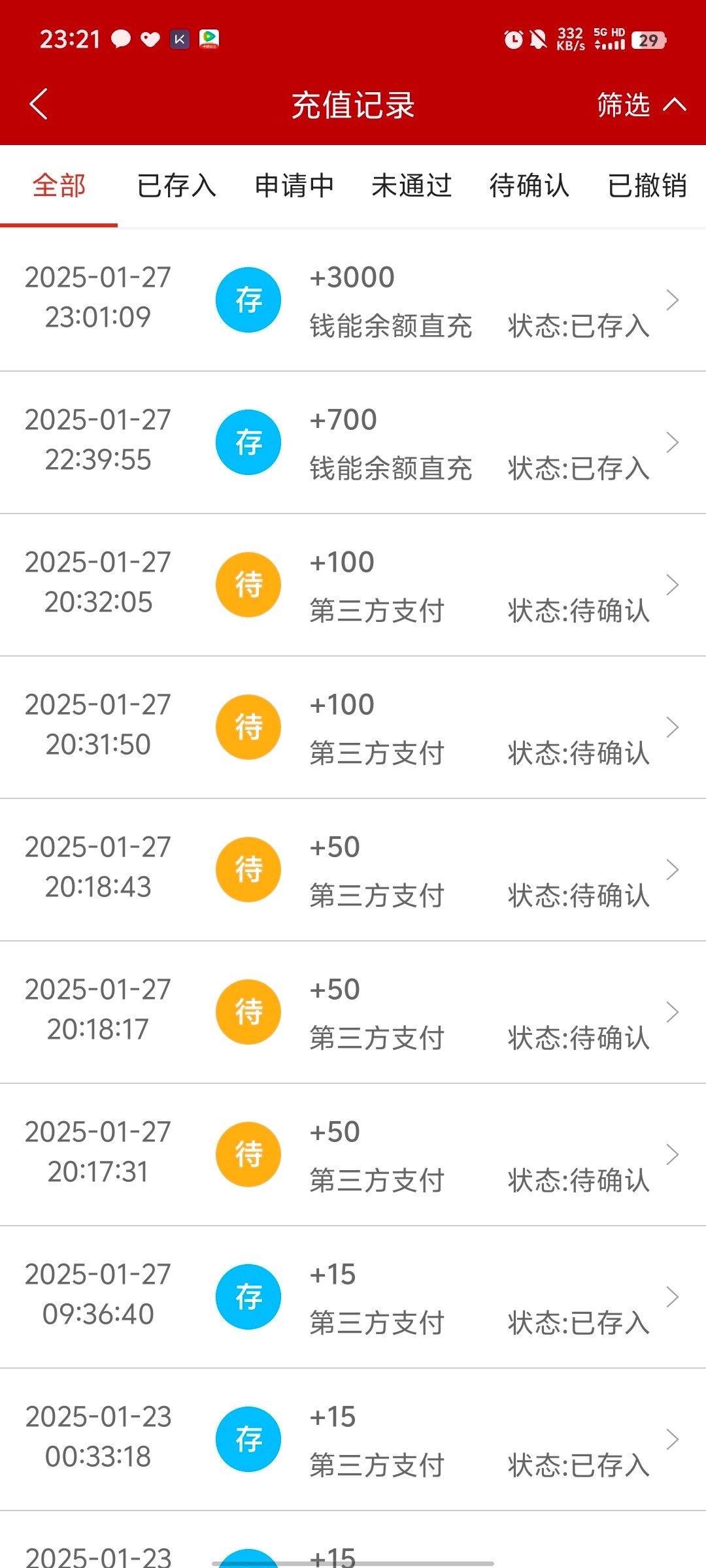Open the +50 record from 20:18:43
This screenshot has height=1568, width=706.
click(353, 870)
